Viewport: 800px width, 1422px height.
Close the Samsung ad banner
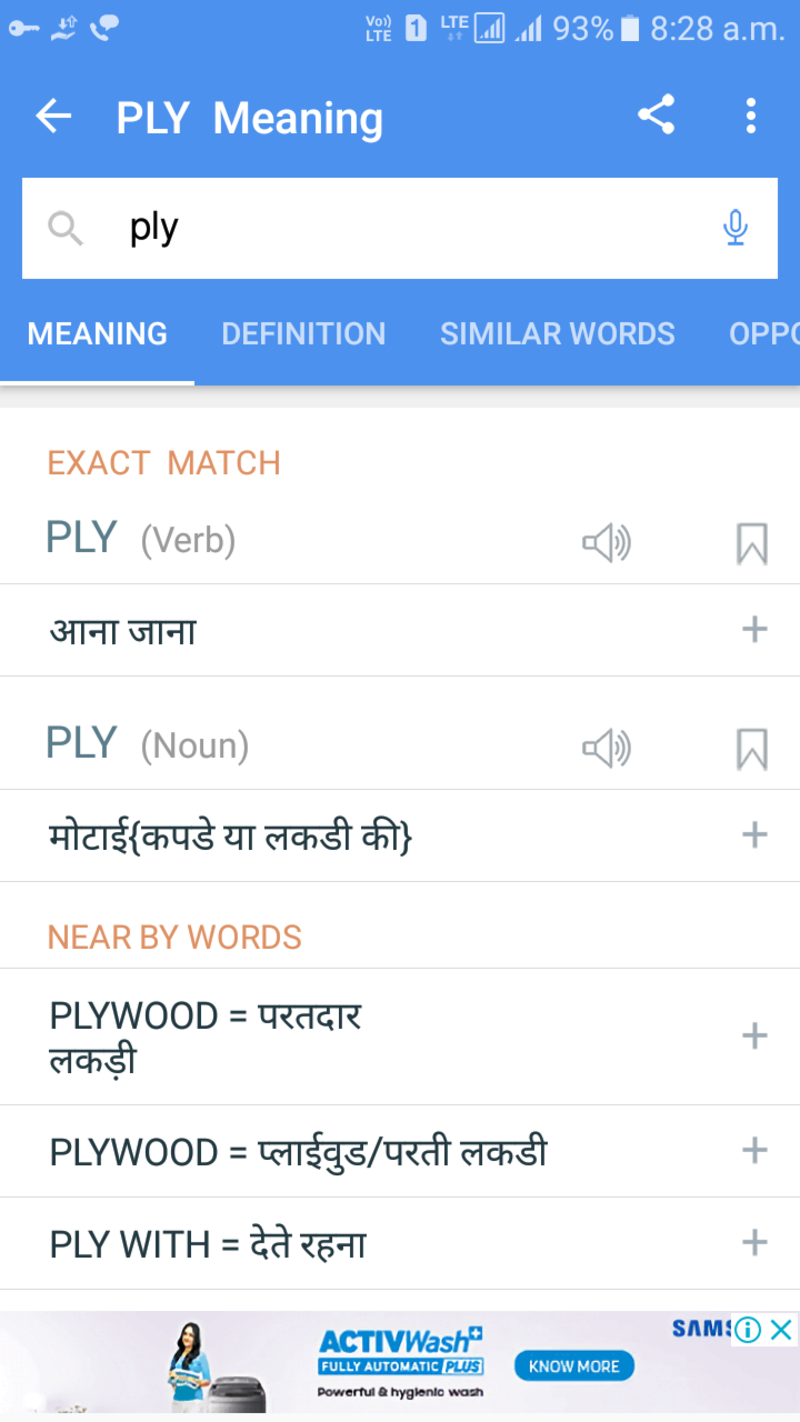[x=782, y=1330]
